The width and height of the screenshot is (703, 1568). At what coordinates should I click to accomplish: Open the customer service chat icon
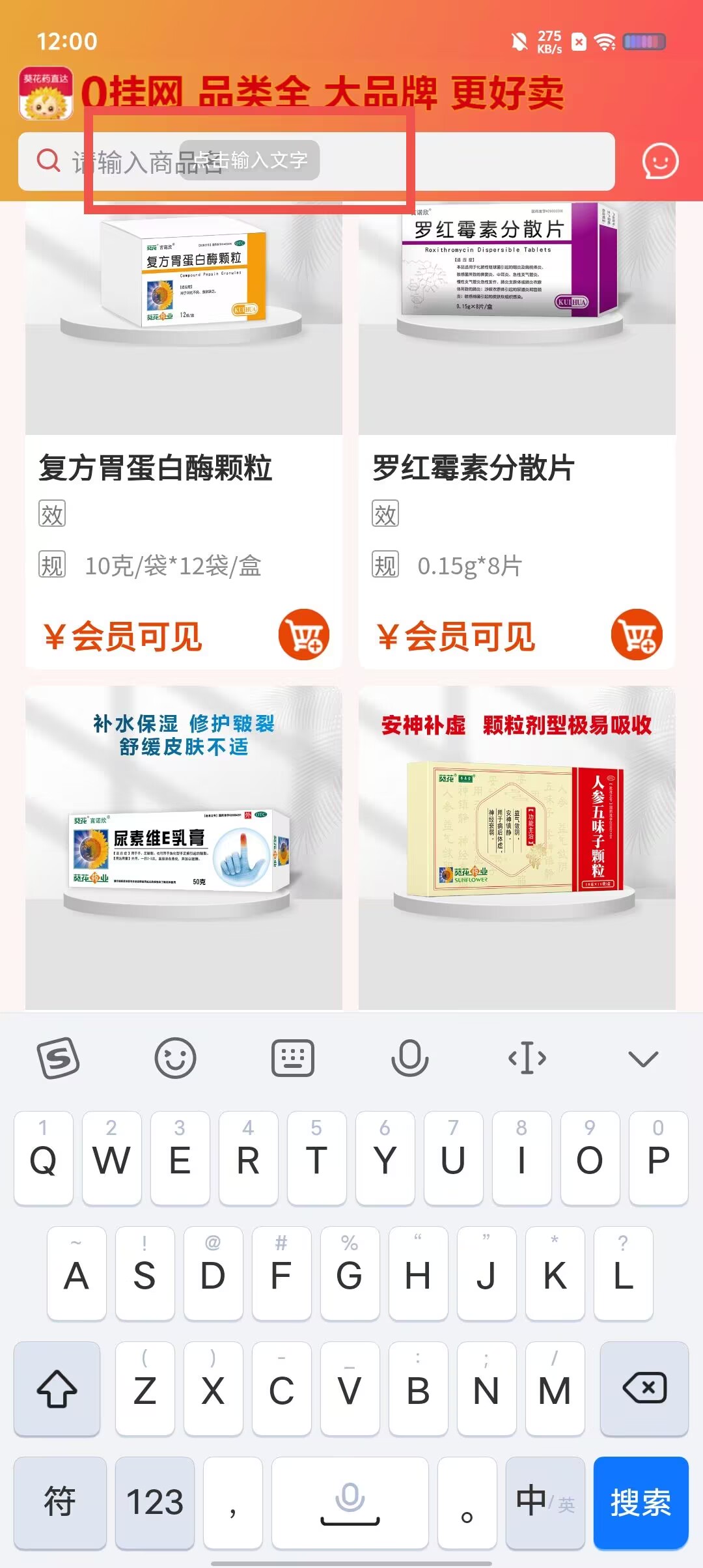coord(660,161)
